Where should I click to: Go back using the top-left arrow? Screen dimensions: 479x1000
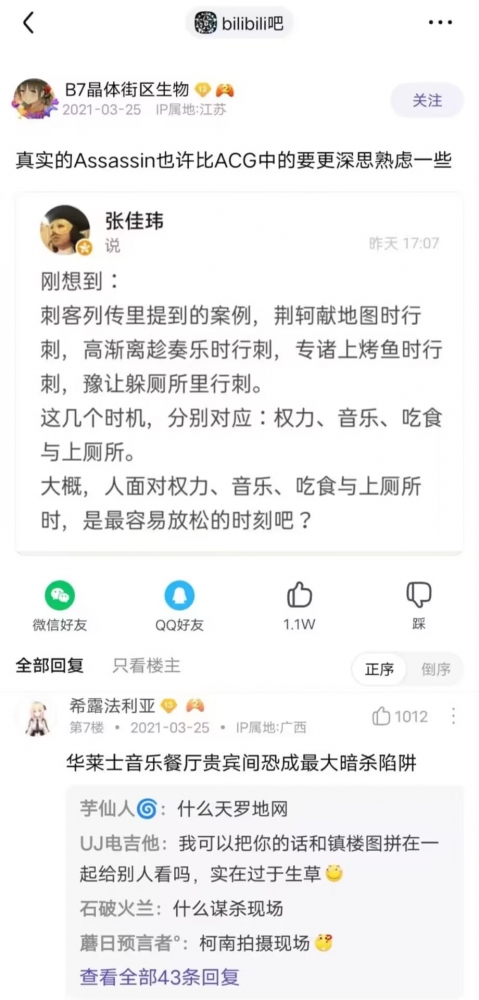pyautogui.click(x=28, y=23)
